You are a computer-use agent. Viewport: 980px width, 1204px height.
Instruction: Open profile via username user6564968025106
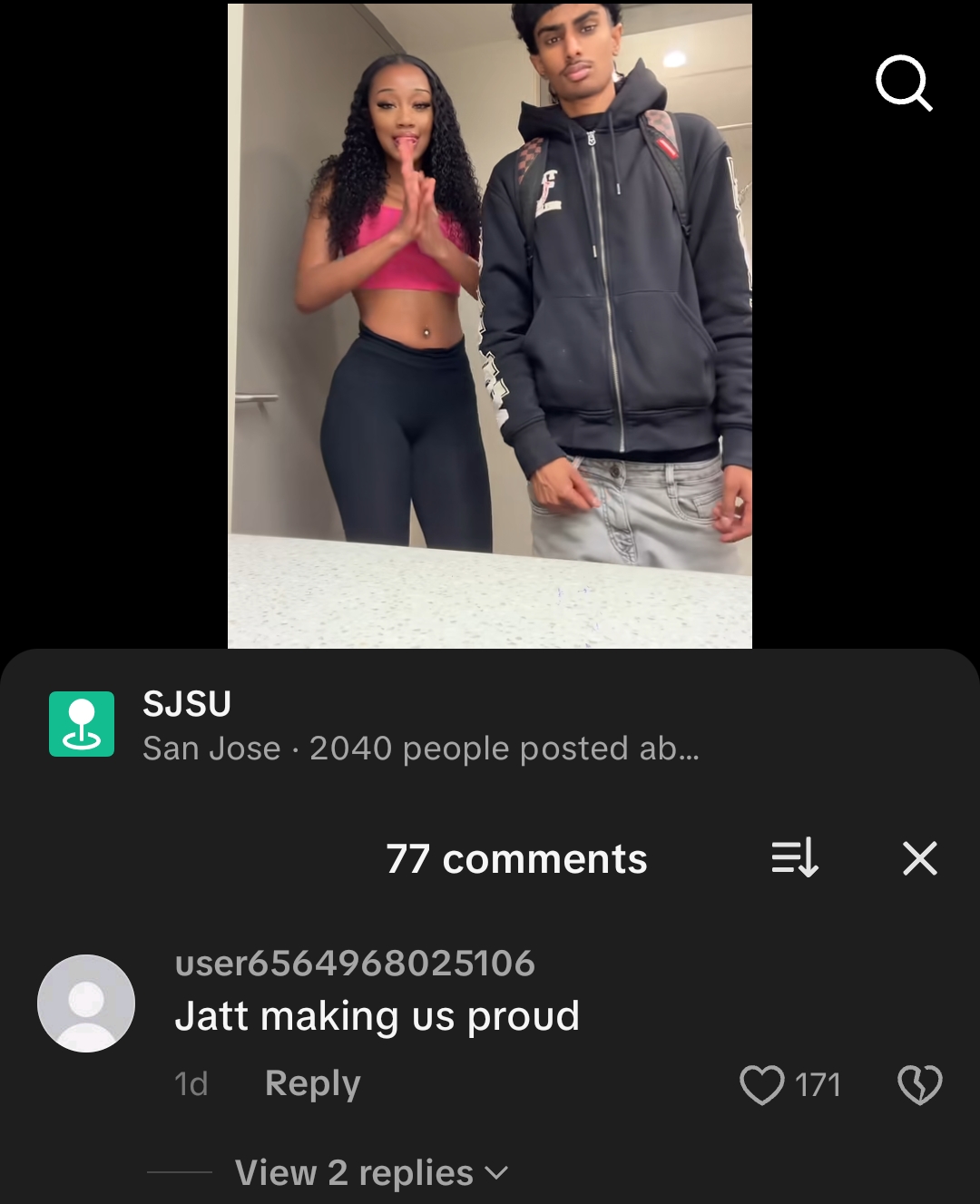(355, 964)
